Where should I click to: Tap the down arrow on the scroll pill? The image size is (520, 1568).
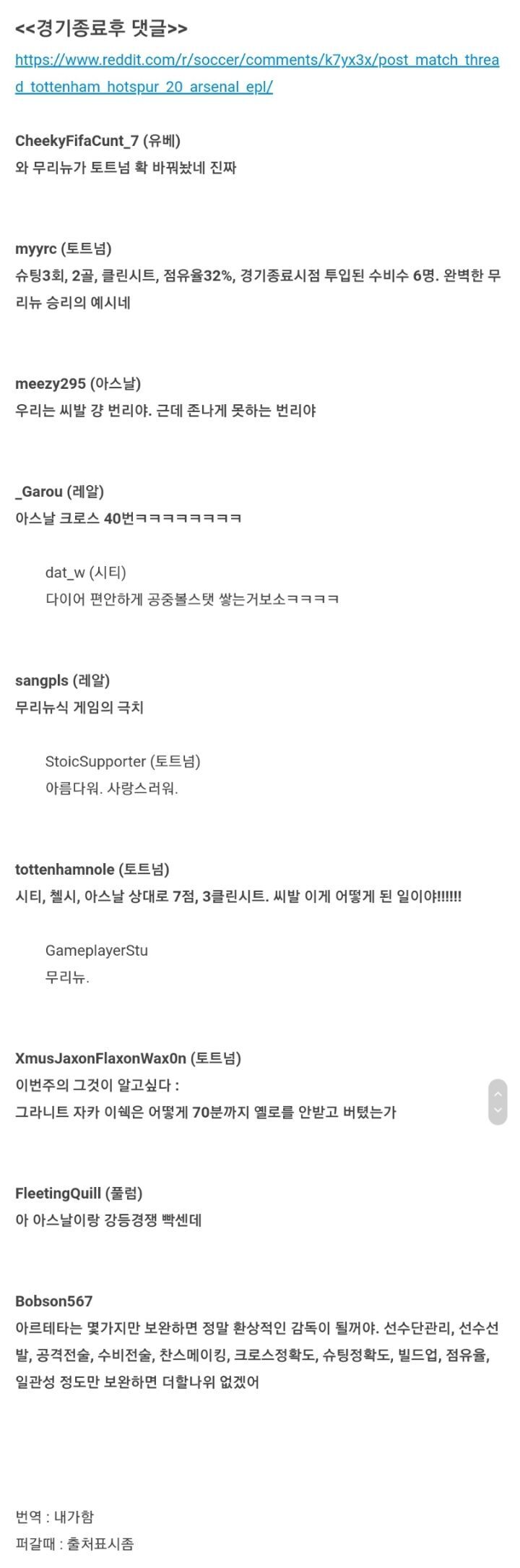(498, 1111)
